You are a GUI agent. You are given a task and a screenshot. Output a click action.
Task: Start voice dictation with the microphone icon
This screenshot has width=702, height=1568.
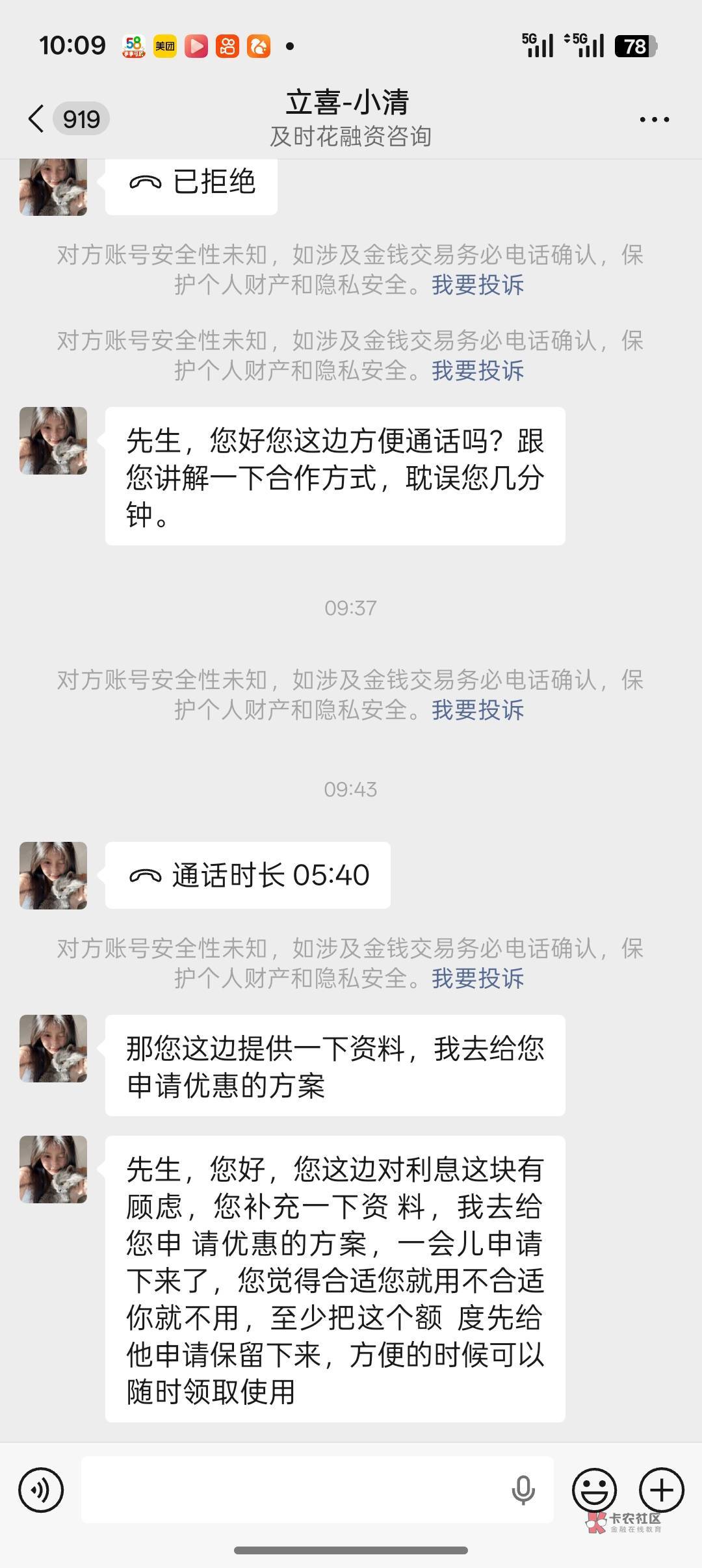coord(523,1490)
